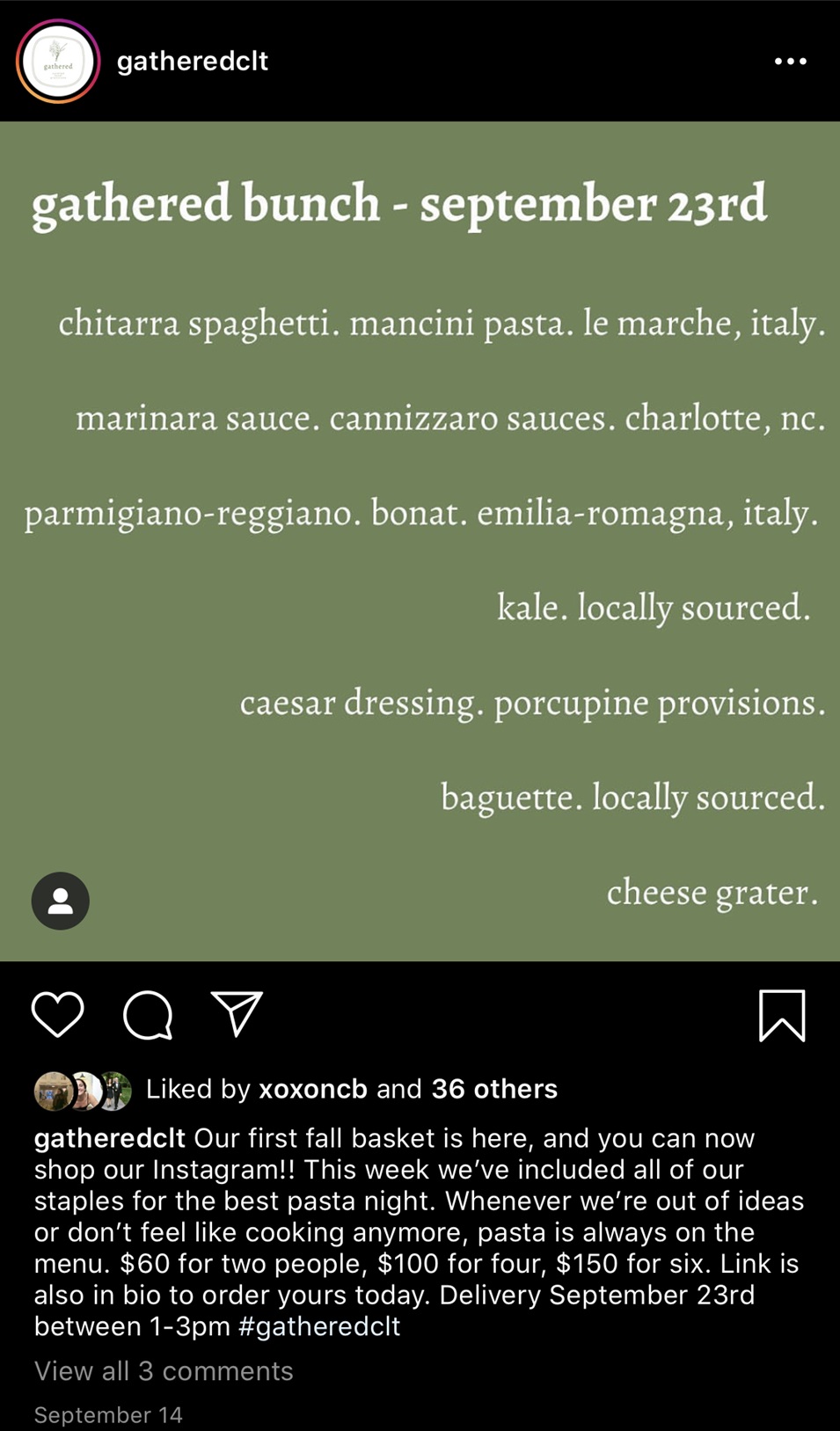
Task: Open the comment bubble icon
Action: pos(148,1015)
